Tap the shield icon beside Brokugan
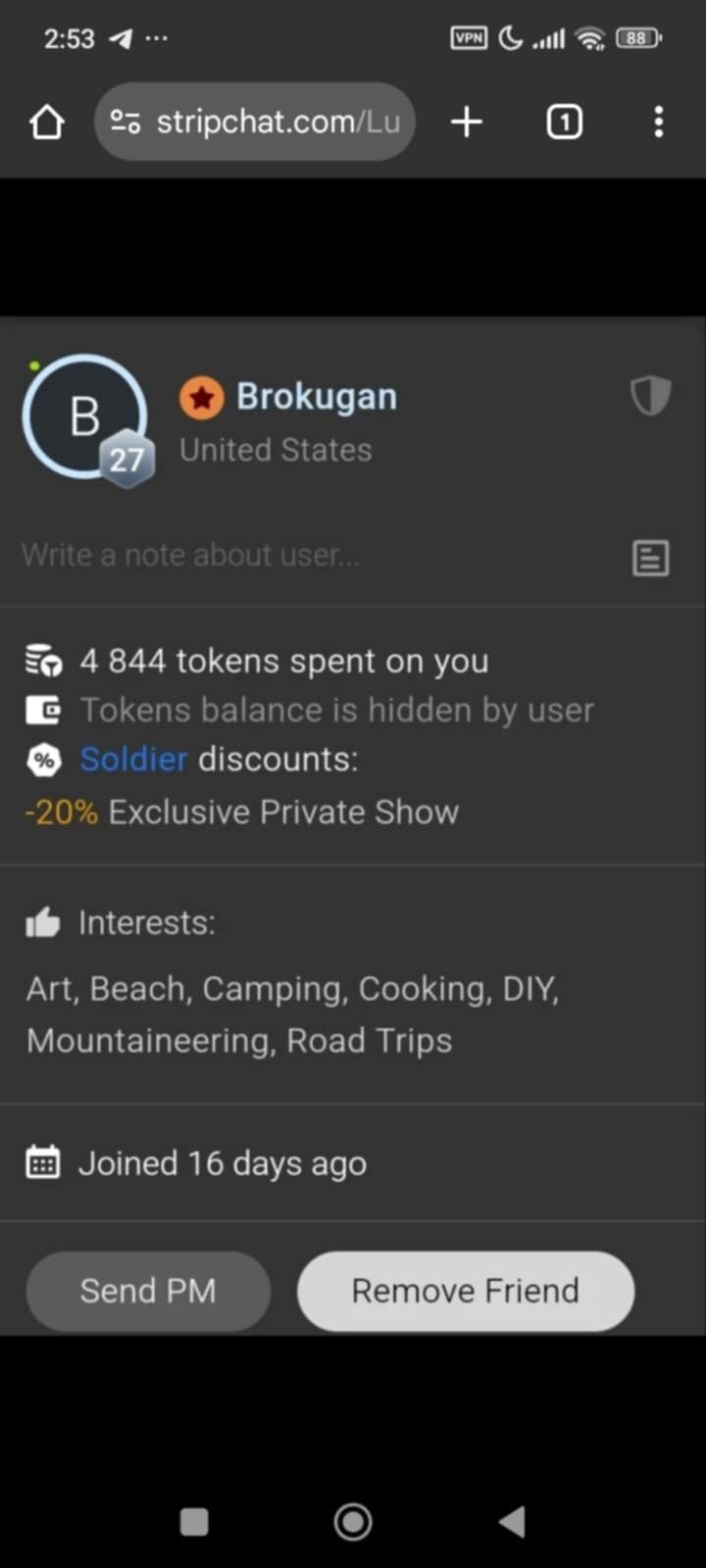706x1568 pixels. 650,396
